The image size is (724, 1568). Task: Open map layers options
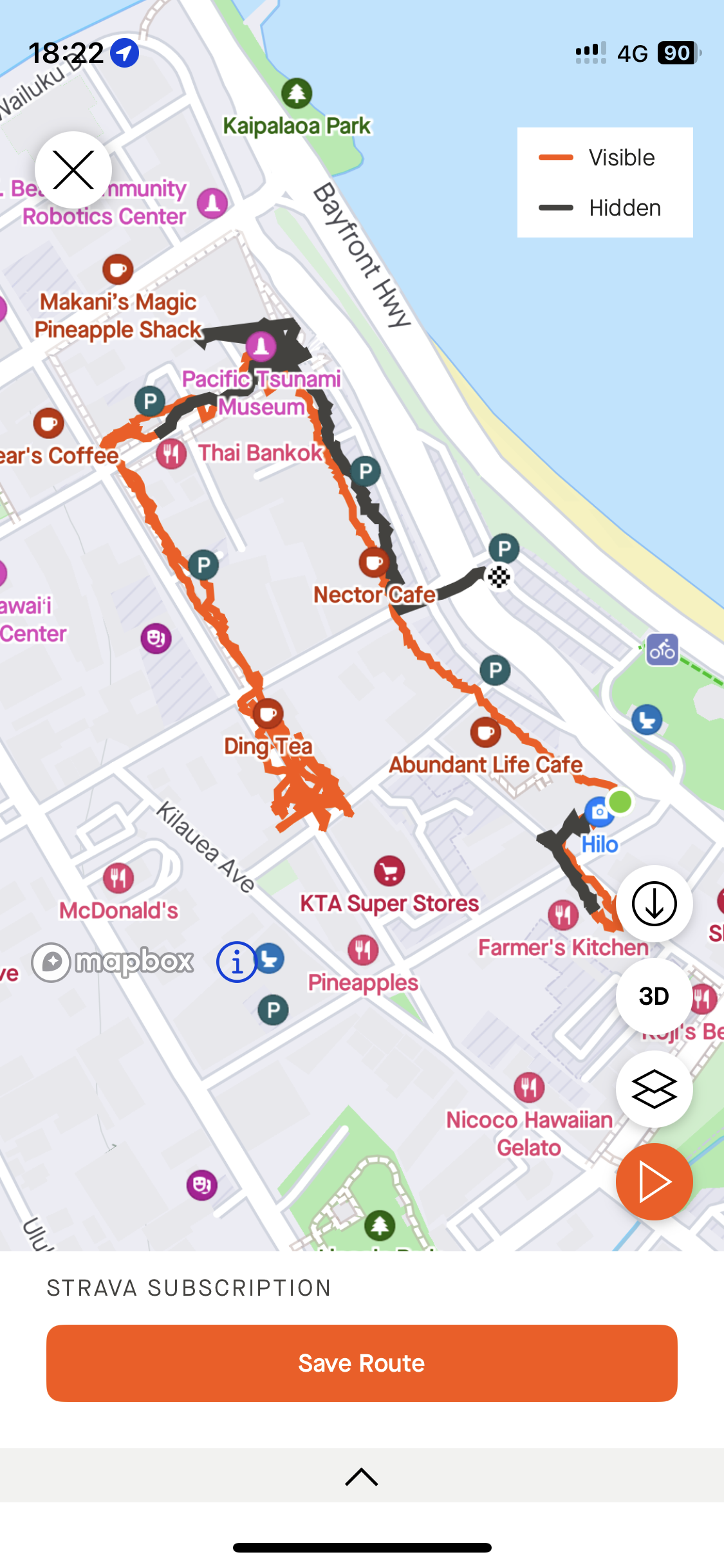654,1089
